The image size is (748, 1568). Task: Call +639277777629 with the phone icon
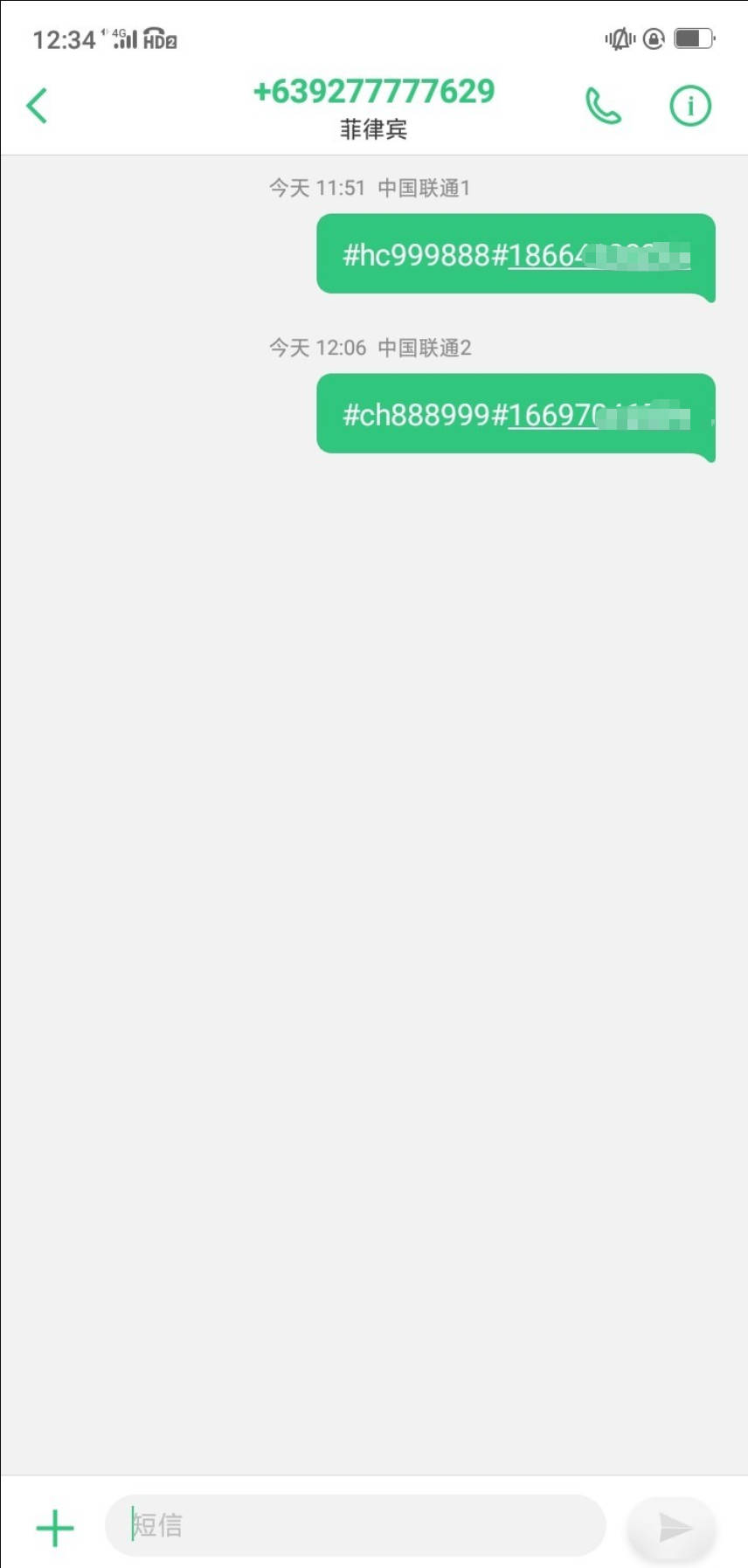[604, 107]
